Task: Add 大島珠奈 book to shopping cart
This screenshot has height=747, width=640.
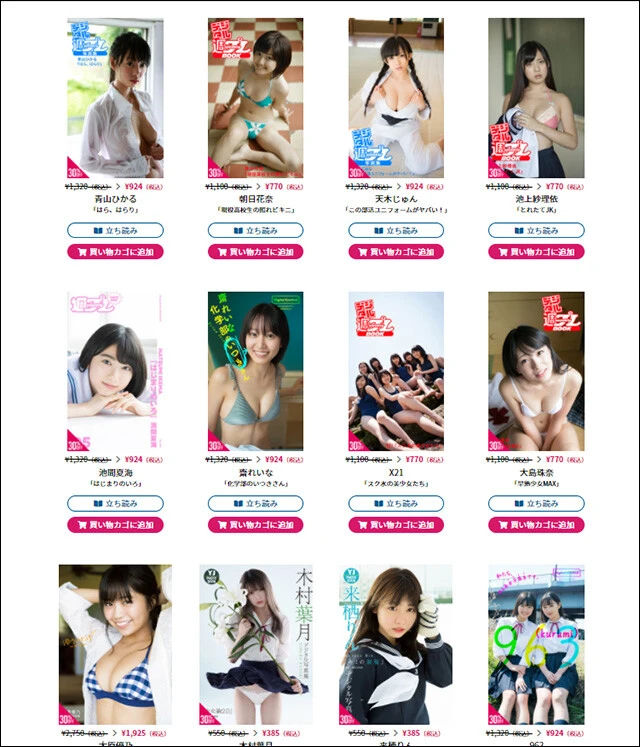Action: (x=536, y=525)
